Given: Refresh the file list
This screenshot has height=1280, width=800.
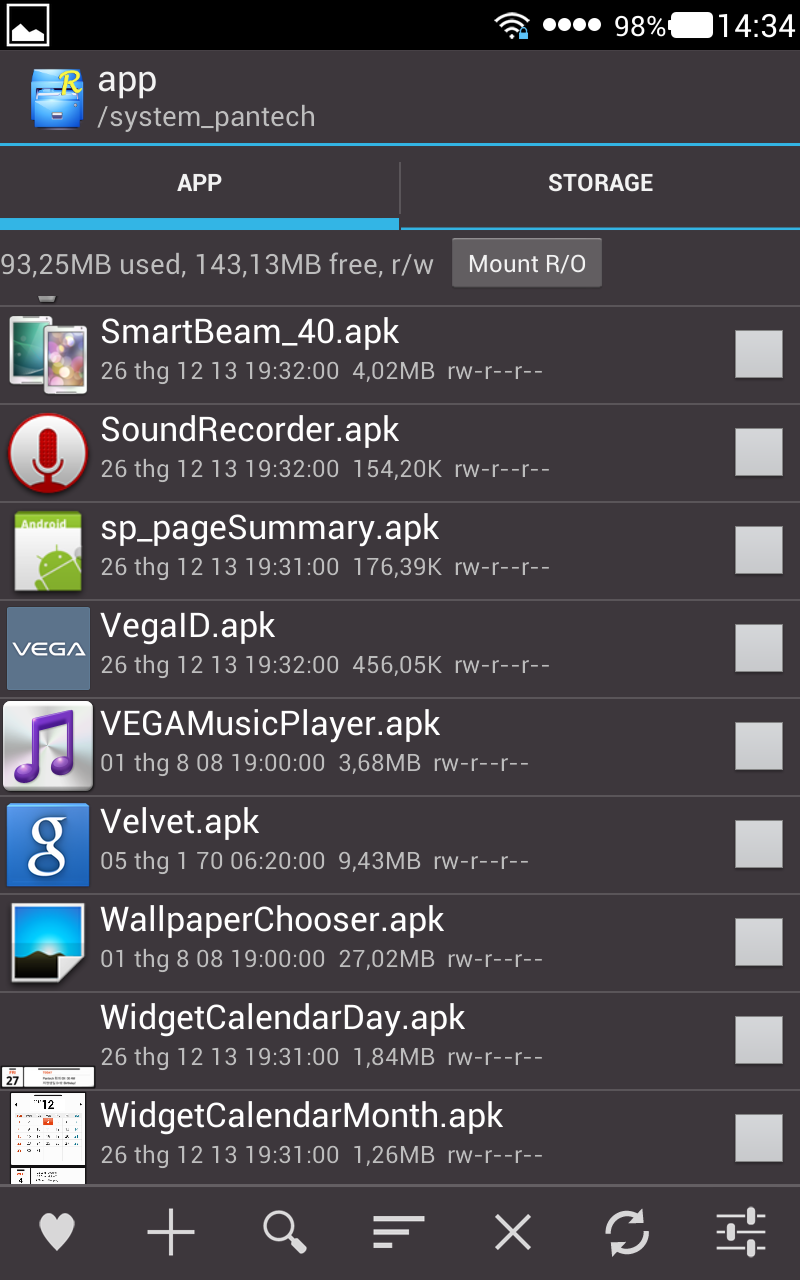Looking at the screenshot, I should click(x=627, y=1232).
